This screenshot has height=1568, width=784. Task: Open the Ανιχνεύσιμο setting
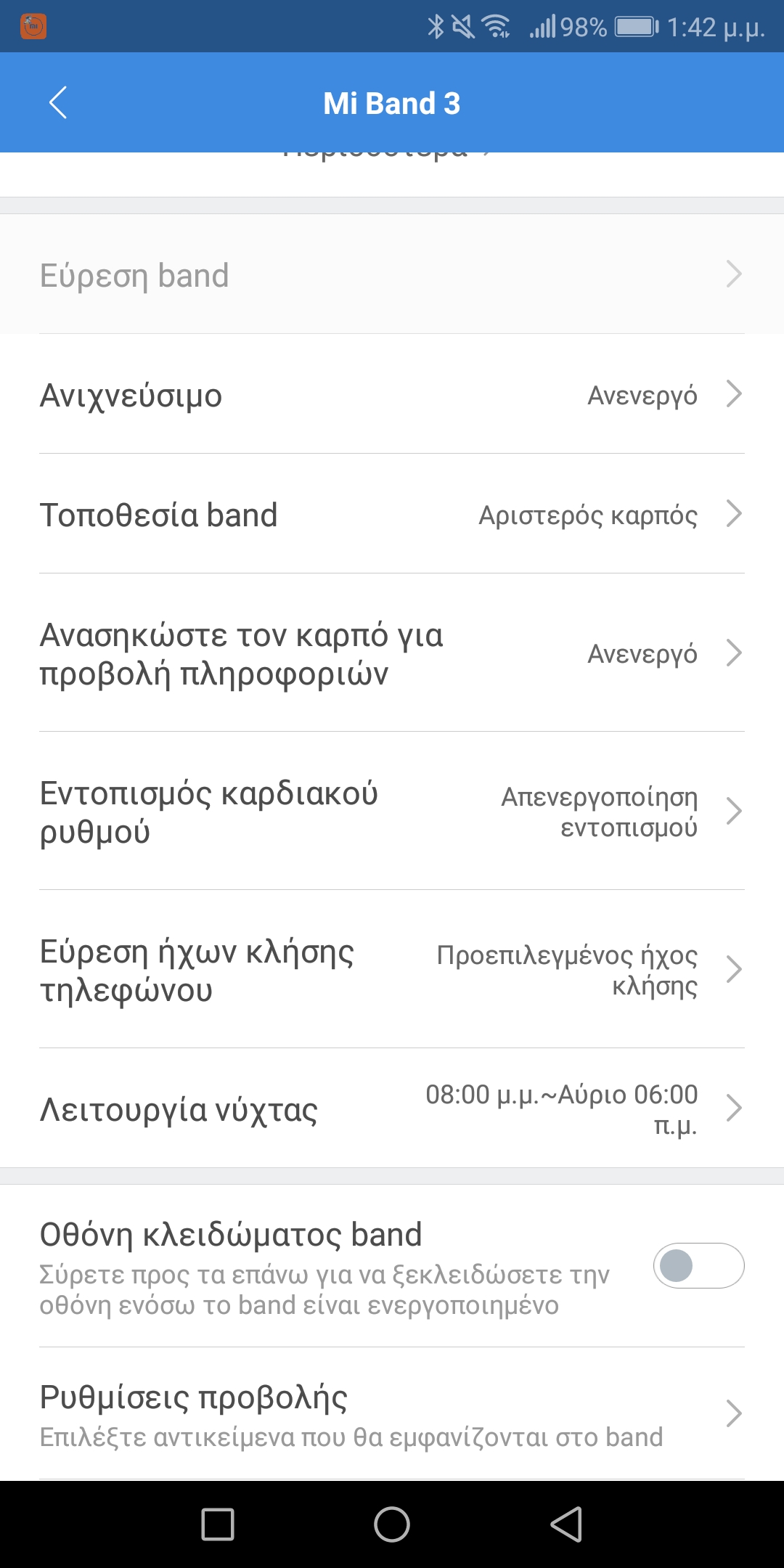(392, 395)
